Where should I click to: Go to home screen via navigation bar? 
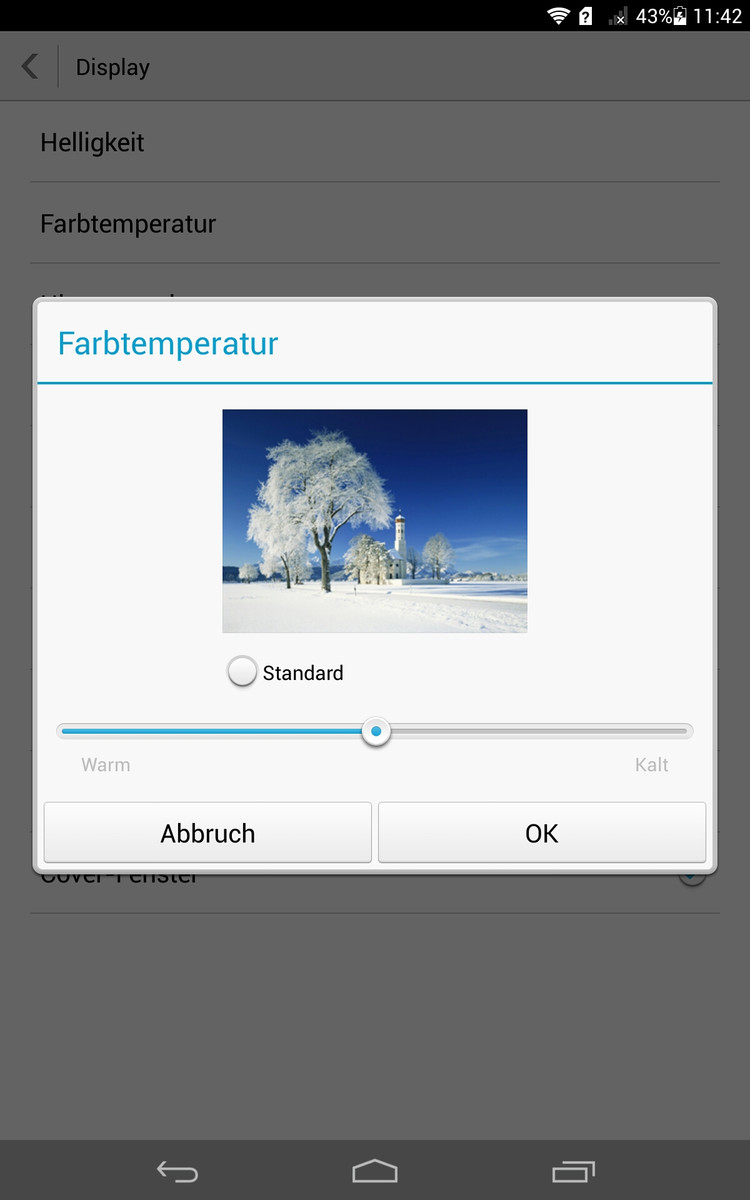375,1171
